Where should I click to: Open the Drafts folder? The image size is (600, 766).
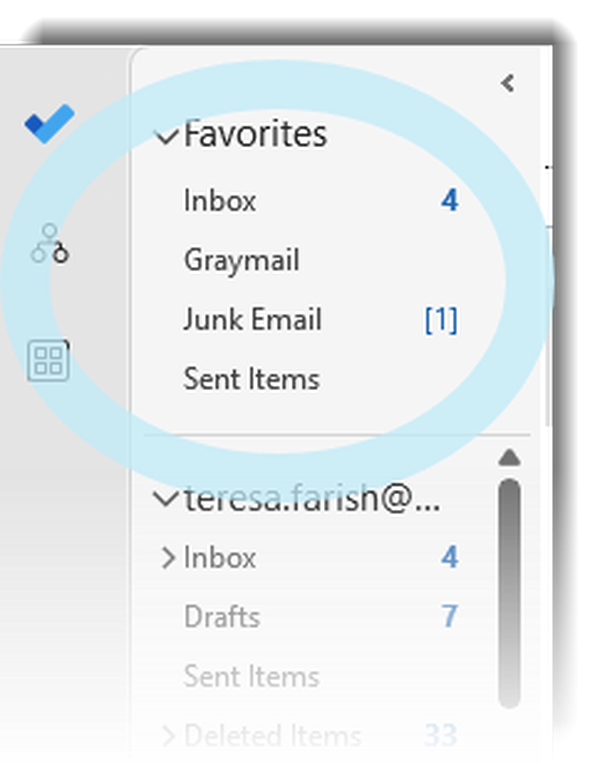(x=221, y=617)
